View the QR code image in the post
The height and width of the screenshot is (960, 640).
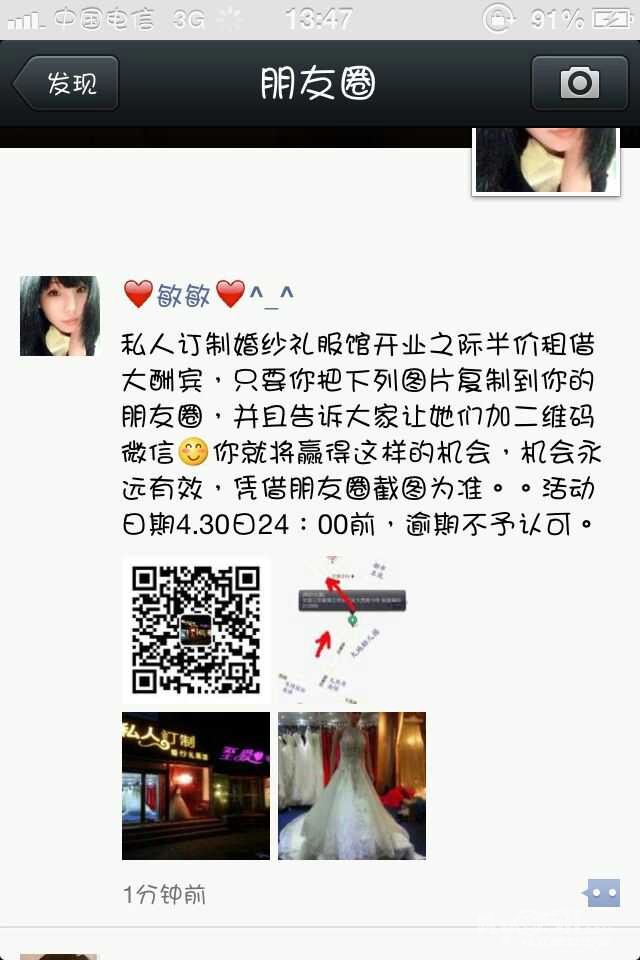[x=196, y=630]
